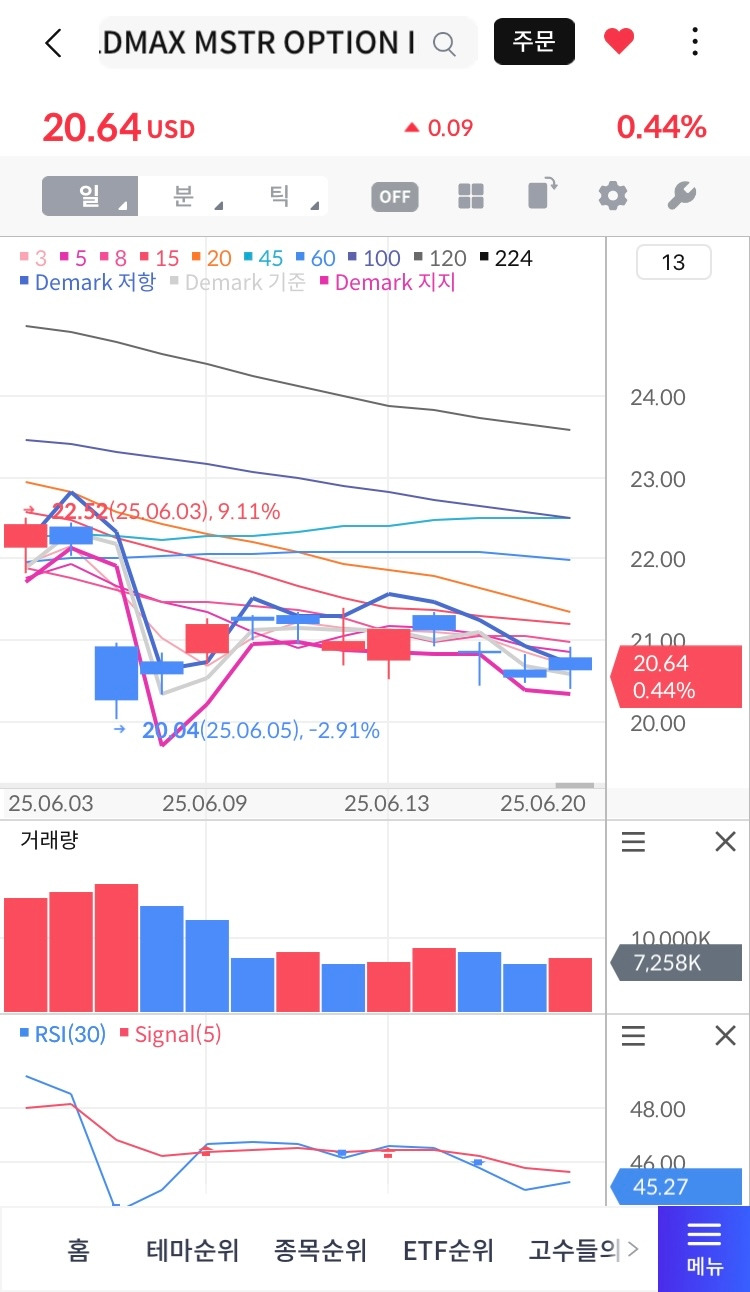Viewport: 750px width, 1292px height.
Task: Switch to the 틱 tick chart
Action: tap(279, 196)
